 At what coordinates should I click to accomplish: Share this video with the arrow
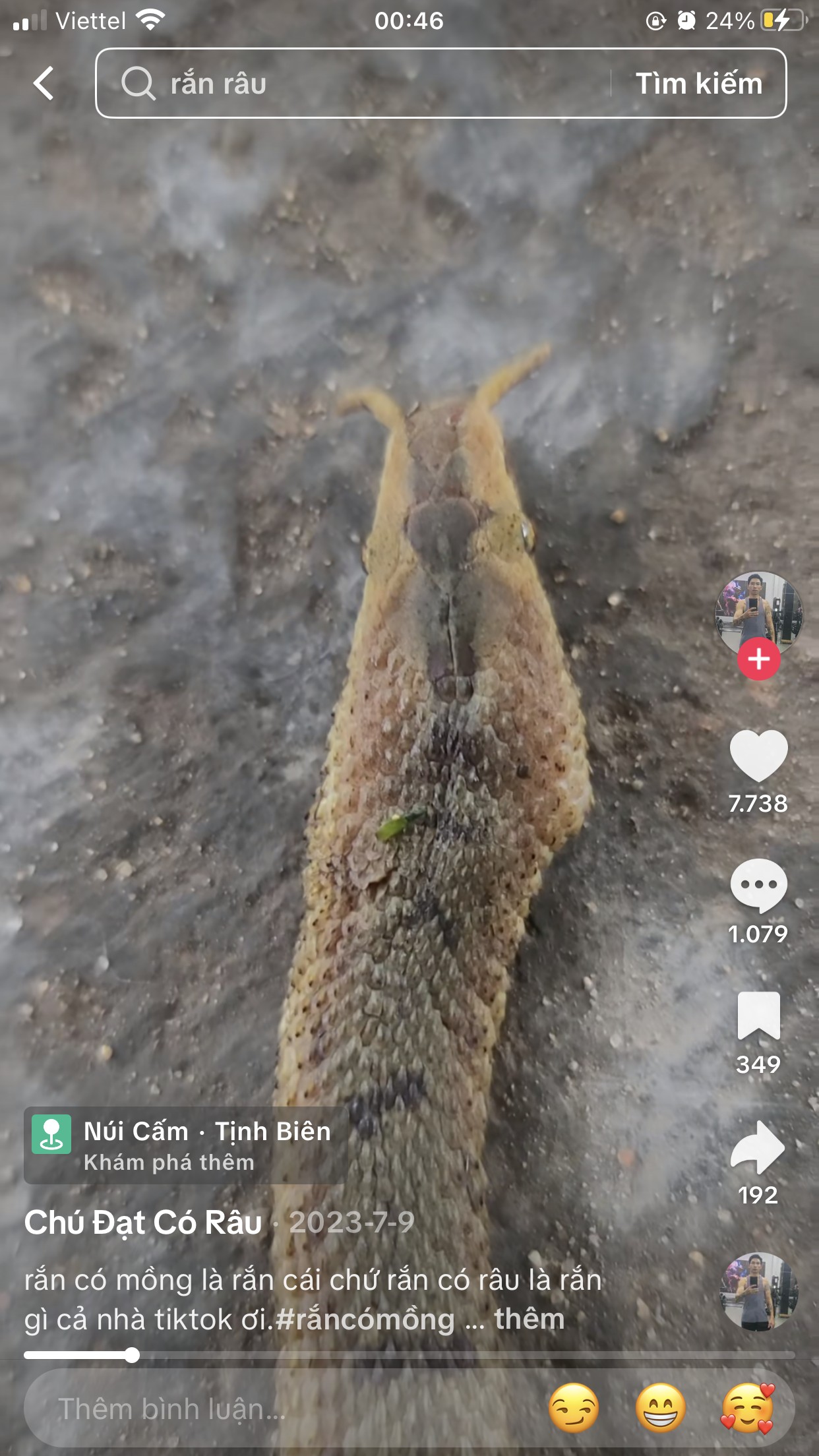coord(758,1147)
